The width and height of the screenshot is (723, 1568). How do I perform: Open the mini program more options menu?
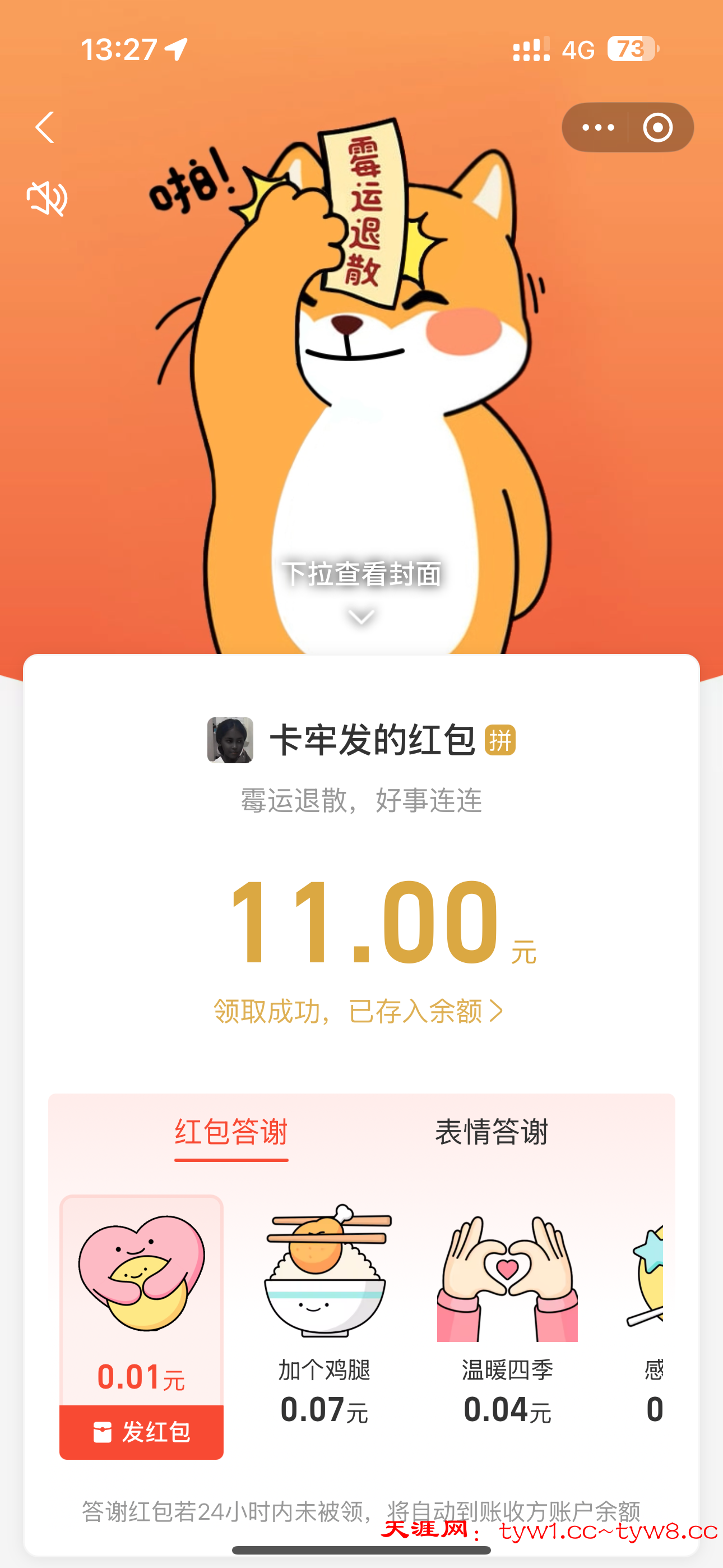click(597, 128)
